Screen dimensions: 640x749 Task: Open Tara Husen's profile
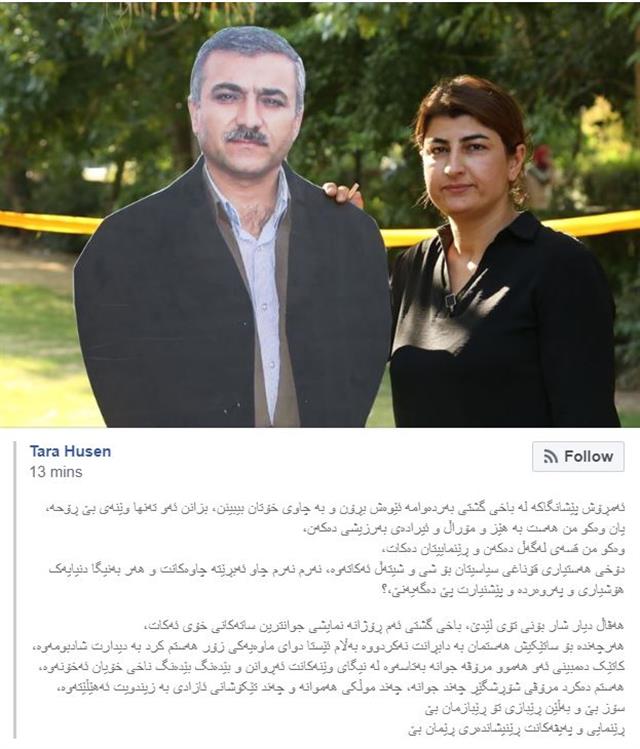pyautogui.click(x=70, y=451)
